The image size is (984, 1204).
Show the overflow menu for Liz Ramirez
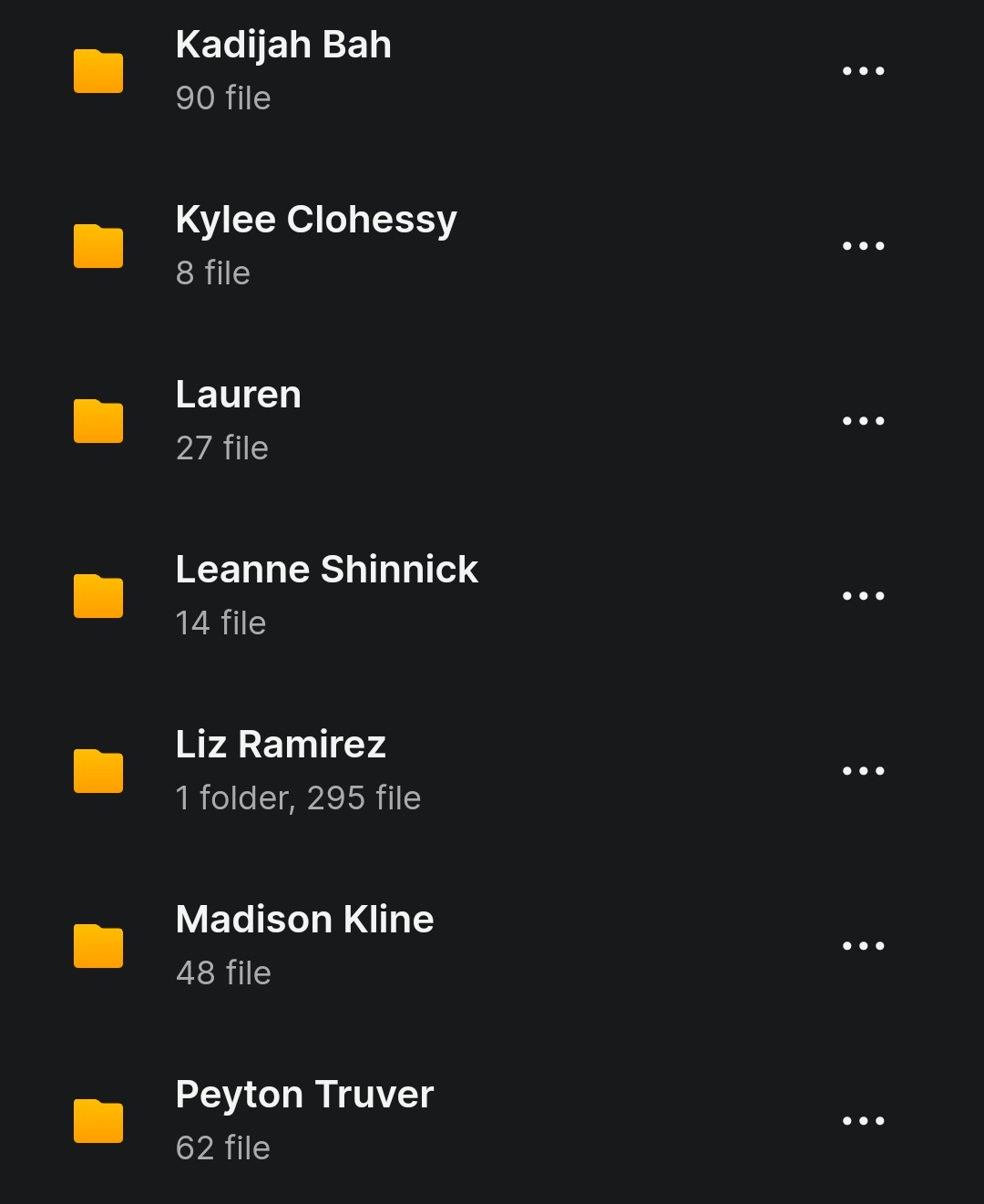[863, 770]
